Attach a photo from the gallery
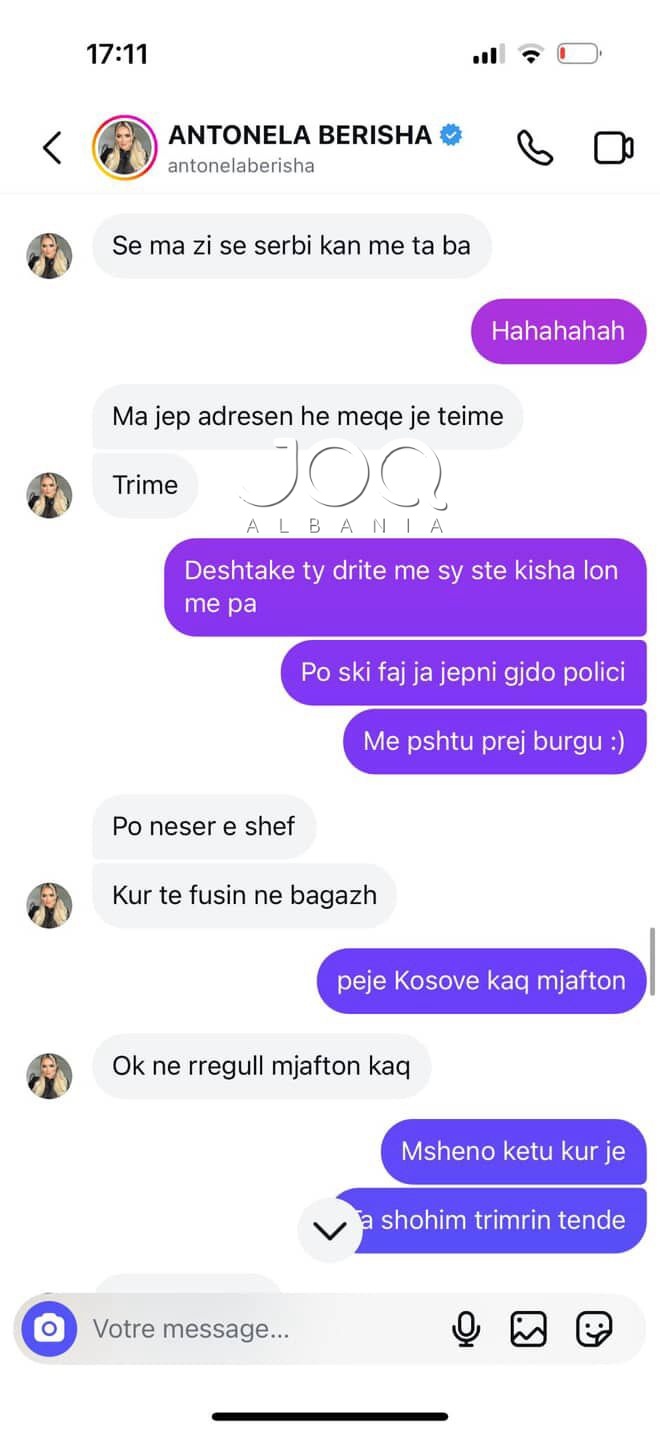The image size is (660, 1434). 528,1329
